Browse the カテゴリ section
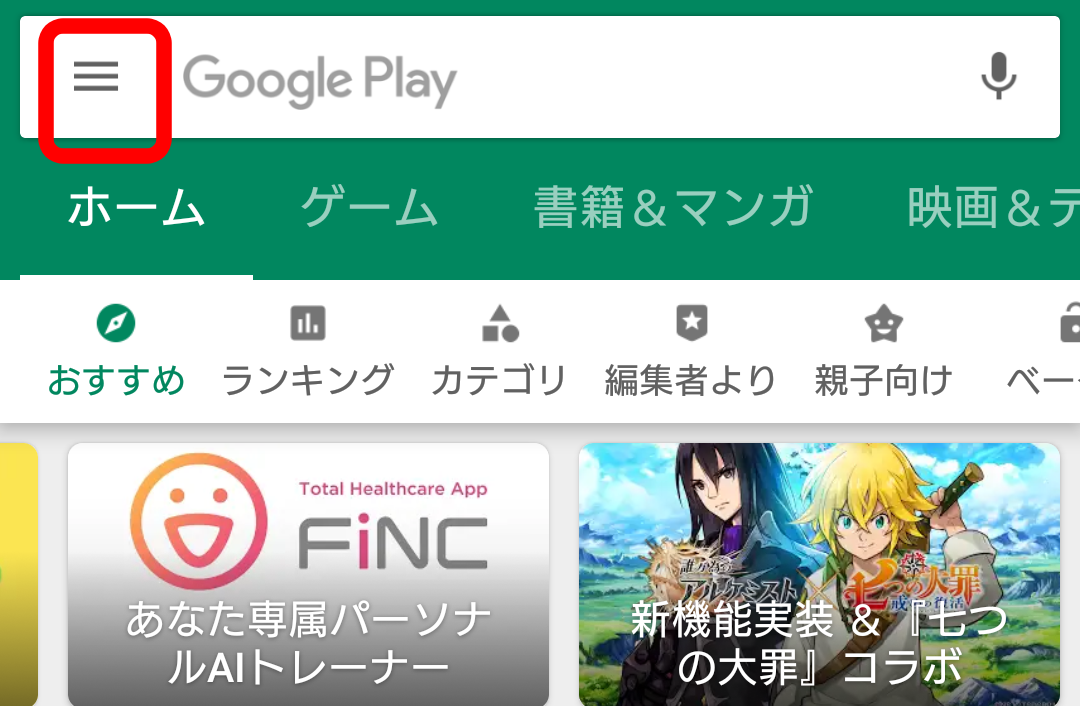 [499, 351]
